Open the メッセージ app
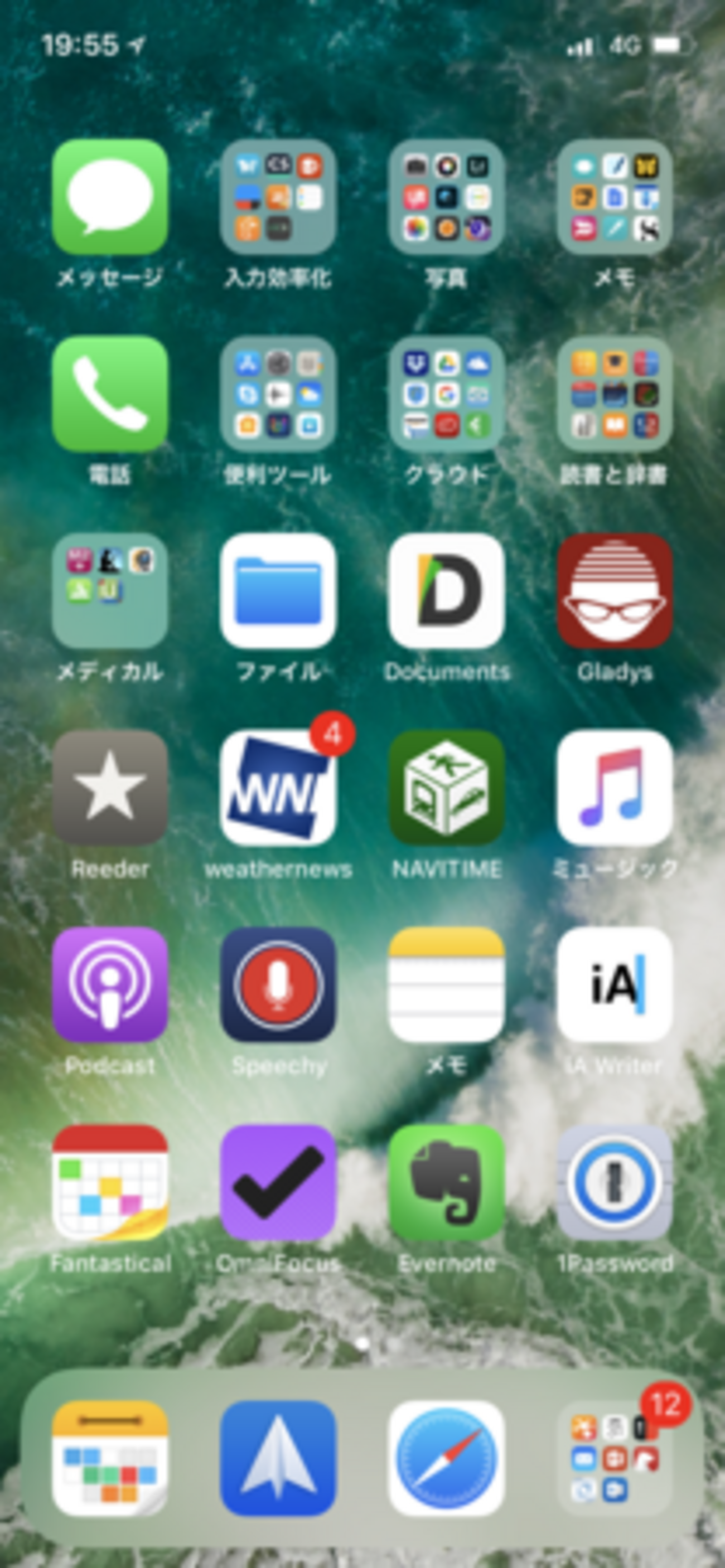The height and width of the screenshot is (1568, 725). (110, 197)
